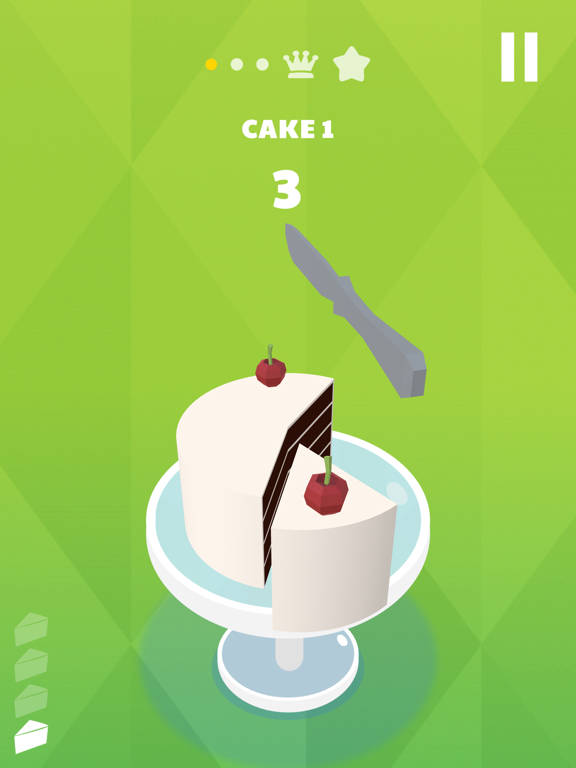The height and width of the screenshot is (768, 576).
Task: Pause the game
Action: (x=519, y=57)
